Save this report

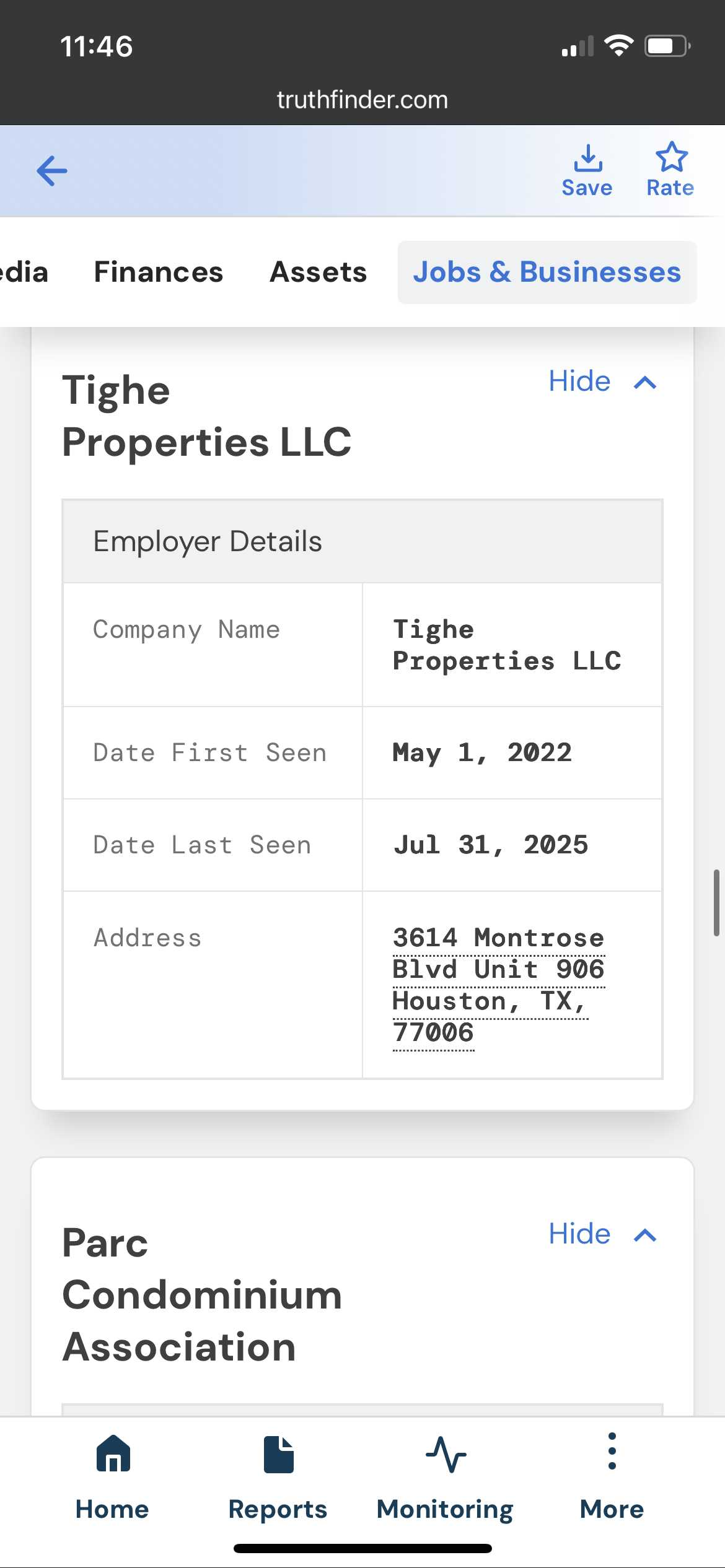click(587, 171)
